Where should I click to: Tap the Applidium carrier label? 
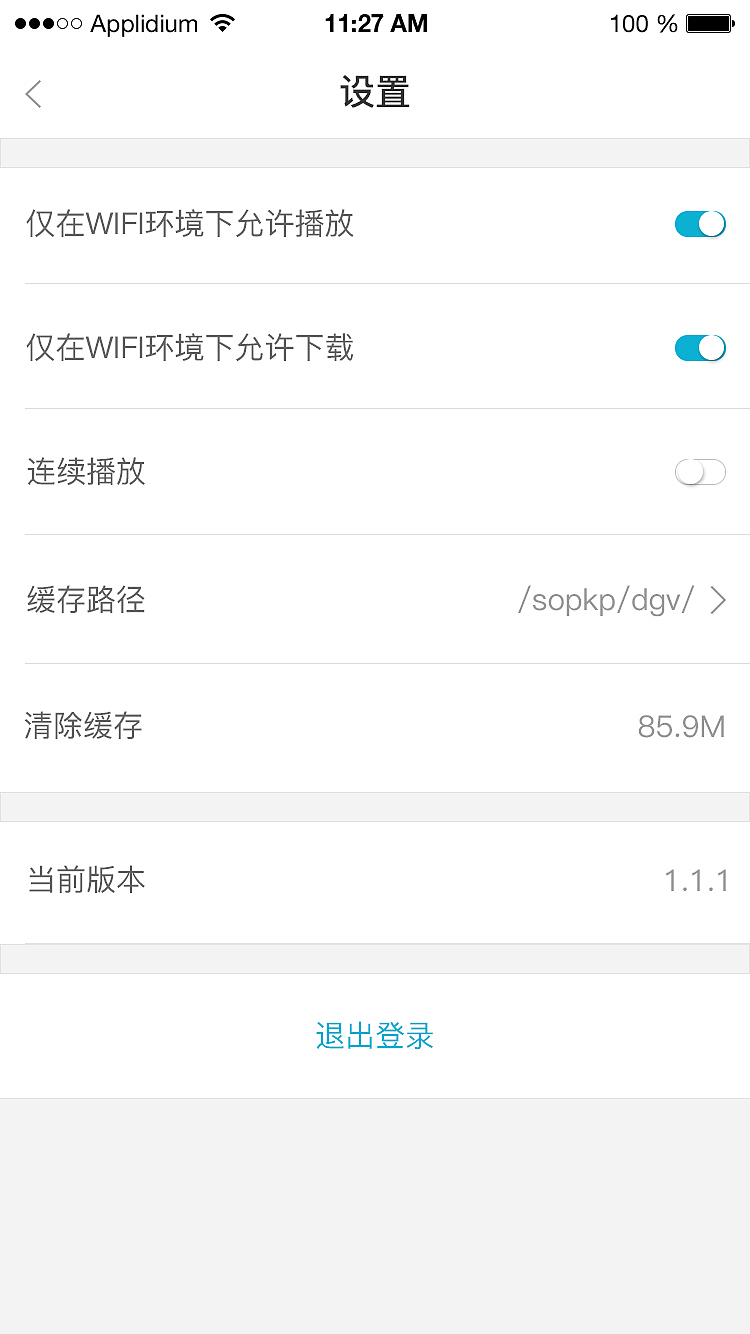click(146, 22)
